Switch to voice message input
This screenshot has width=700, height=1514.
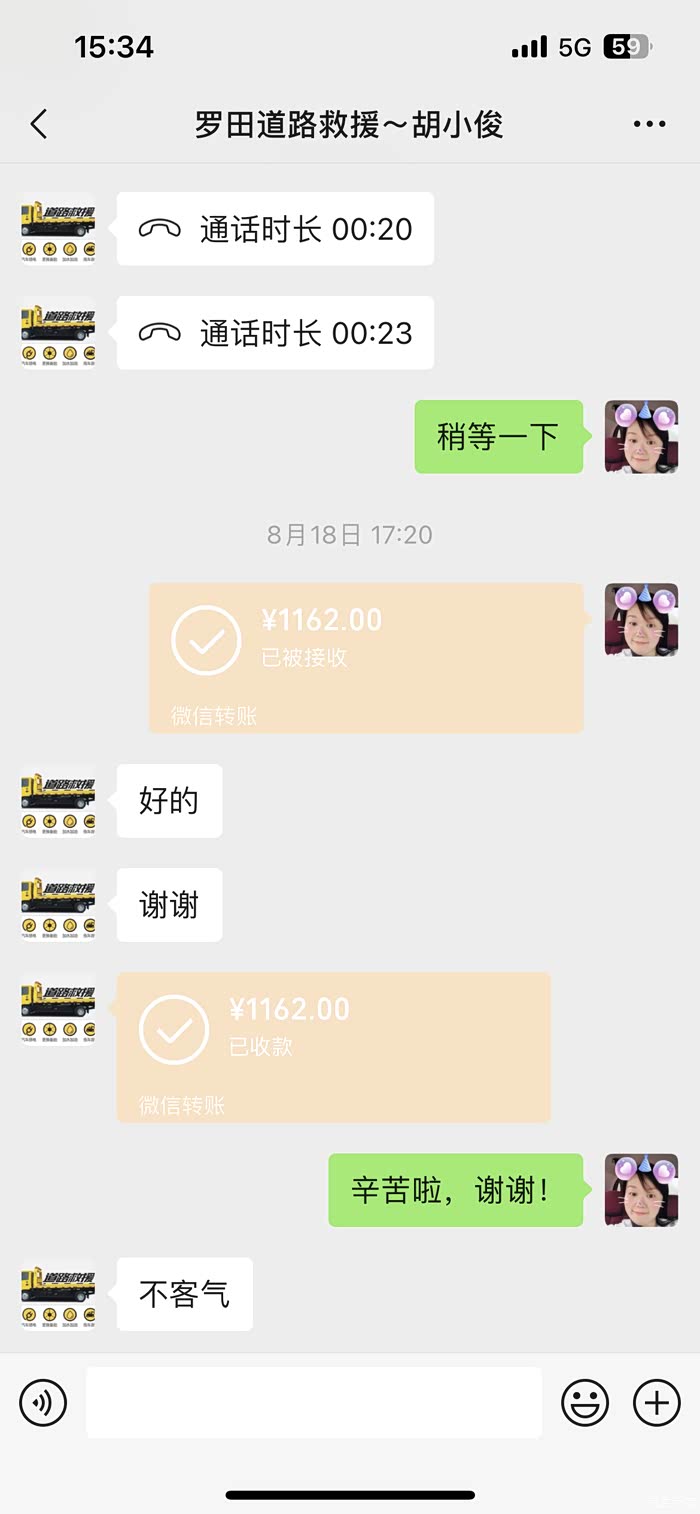pos(43,1402)
